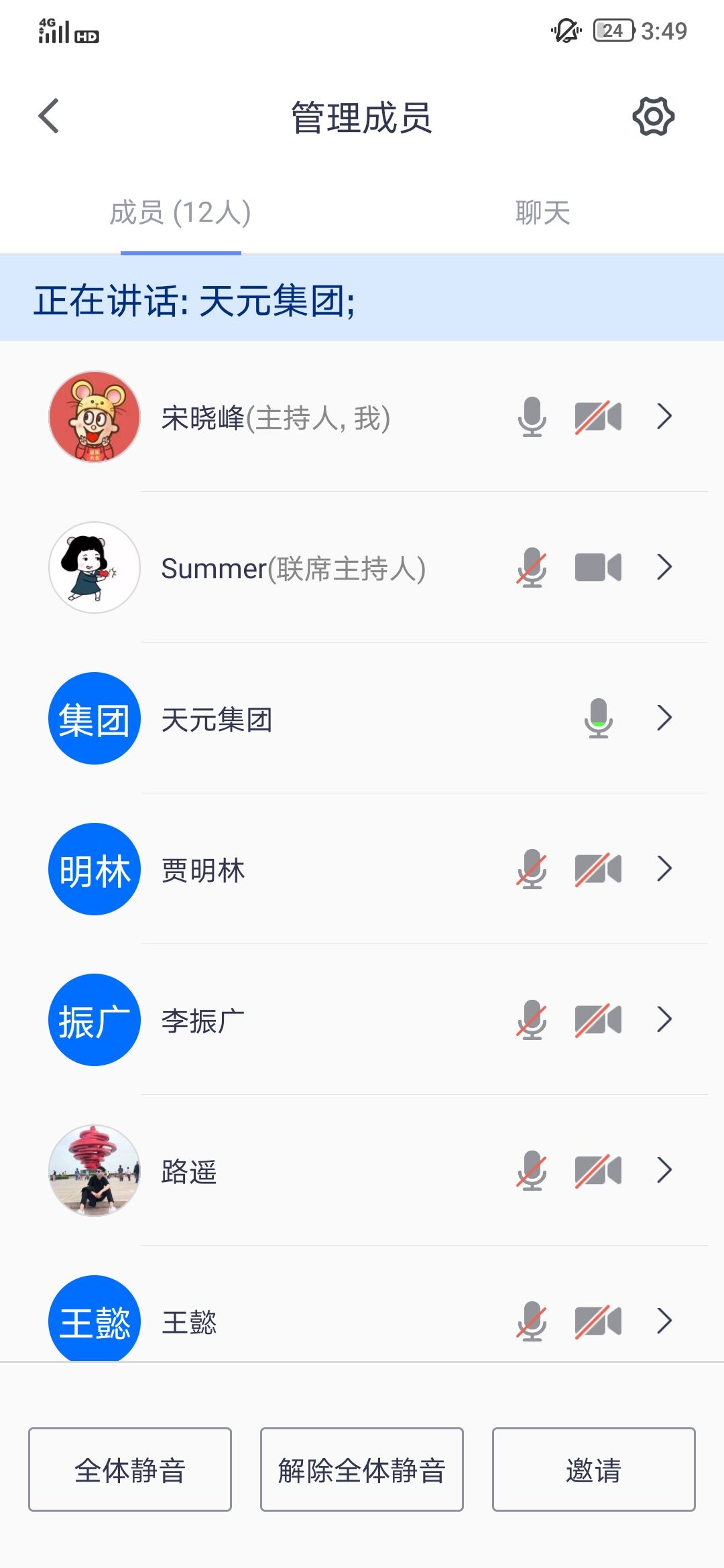Open member options for 贾明林
This screenshot has width=724, height=1568.
[664, 868]
